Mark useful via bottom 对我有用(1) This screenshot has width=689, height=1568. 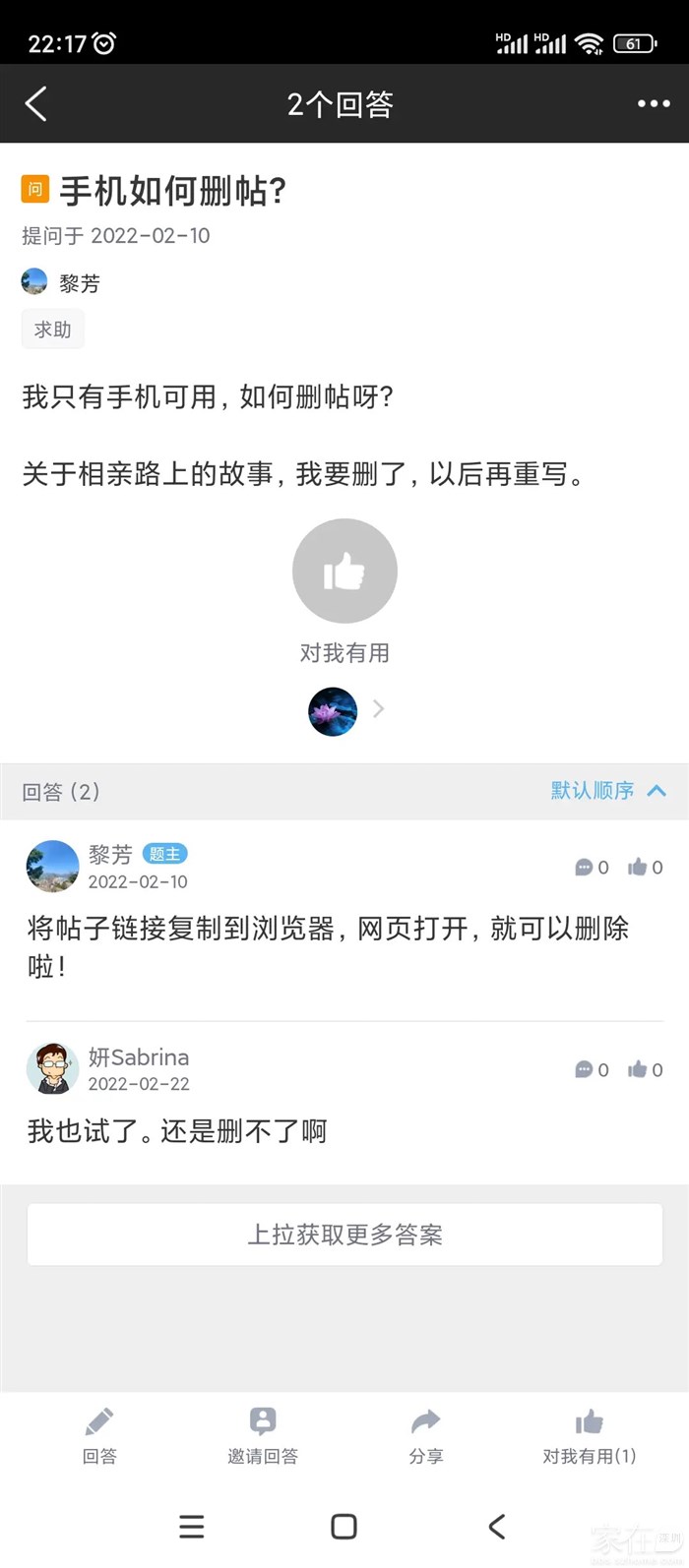click(x=589, y=1435)
